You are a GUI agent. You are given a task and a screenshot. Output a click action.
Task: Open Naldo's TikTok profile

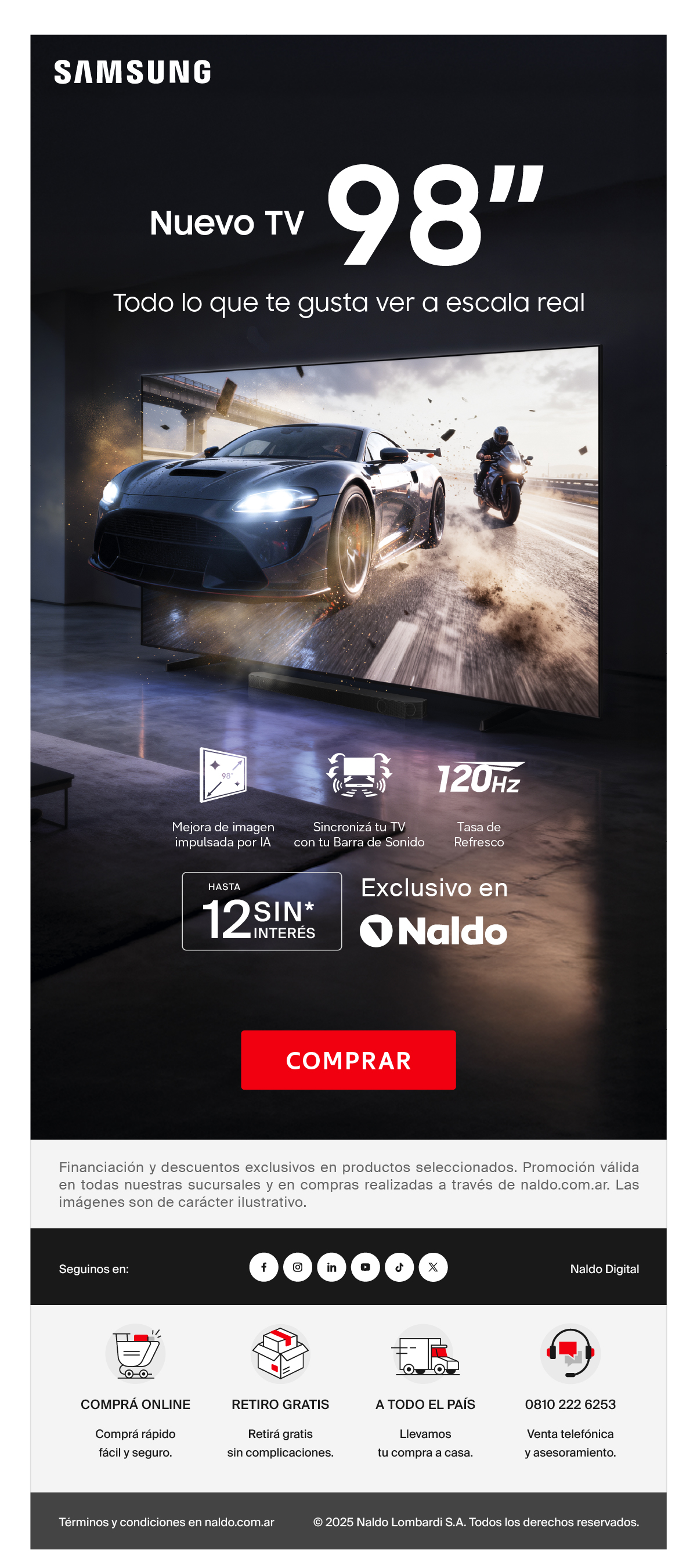pyautogui.click(x=399, y=1267)
